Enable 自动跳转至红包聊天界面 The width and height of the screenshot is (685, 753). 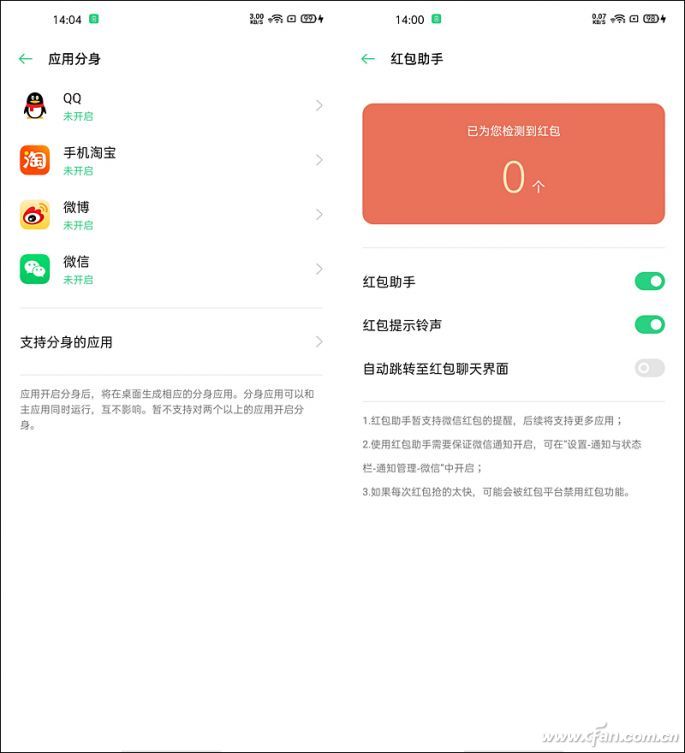pos(649,368)
